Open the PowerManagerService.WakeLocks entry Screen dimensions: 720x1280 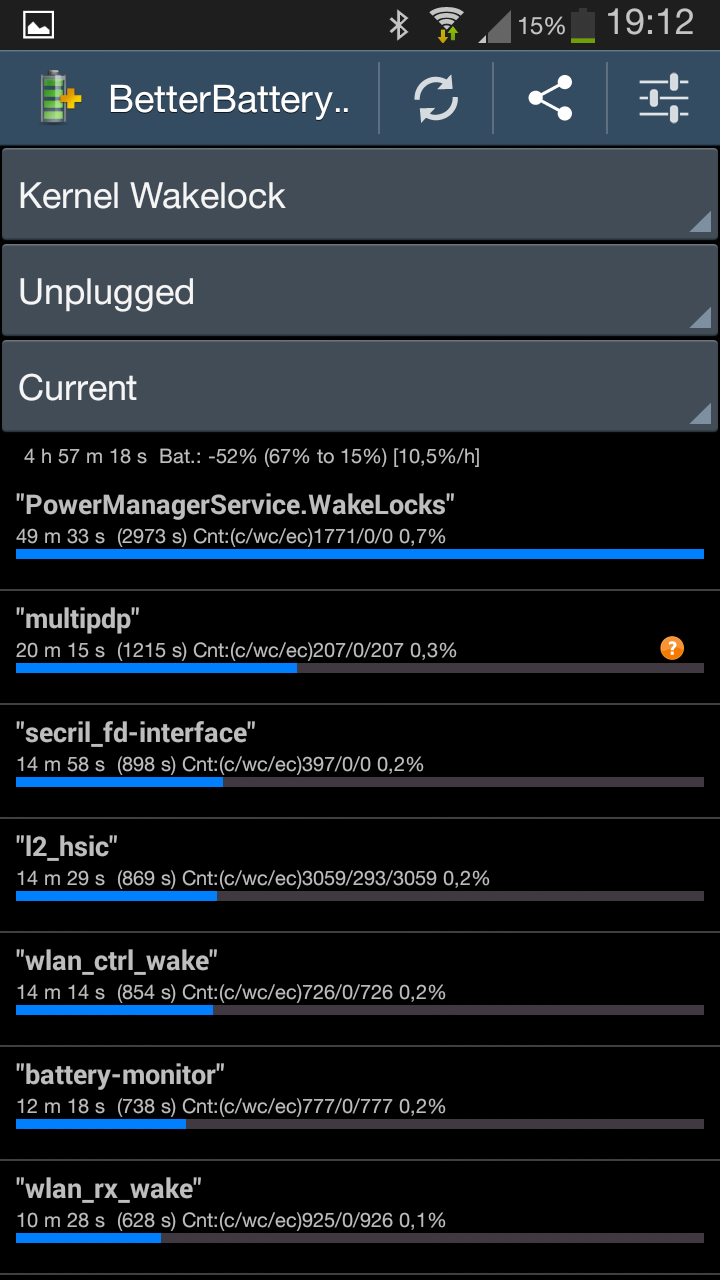(360, 533)
